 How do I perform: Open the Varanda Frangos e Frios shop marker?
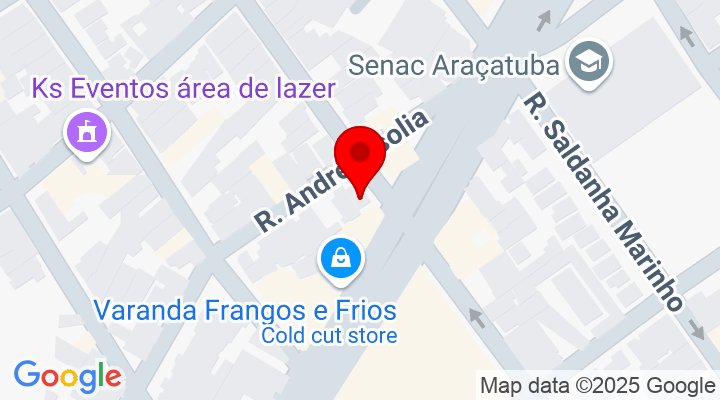pos(341,259)
